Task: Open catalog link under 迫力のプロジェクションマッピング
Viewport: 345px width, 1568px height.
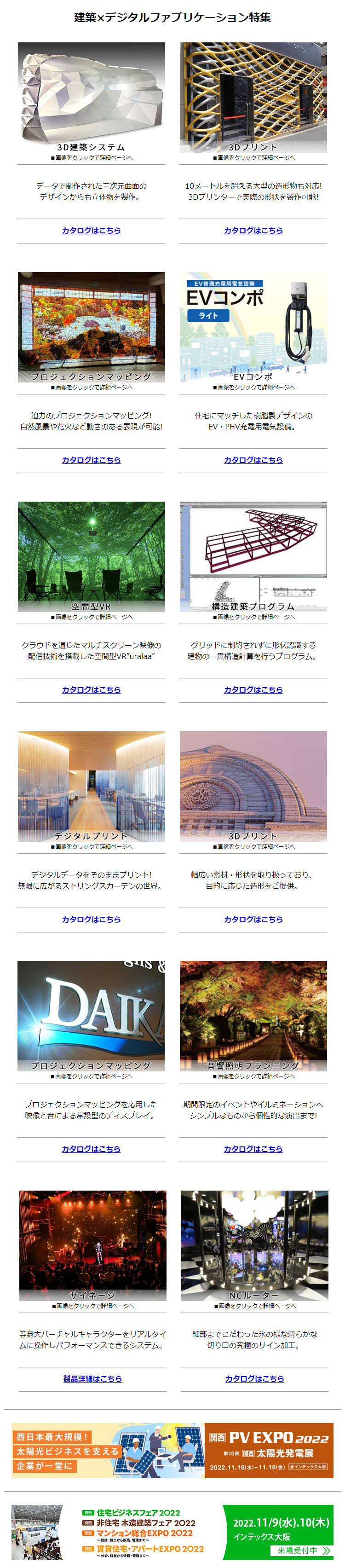Action: click(x=91, y=460)
